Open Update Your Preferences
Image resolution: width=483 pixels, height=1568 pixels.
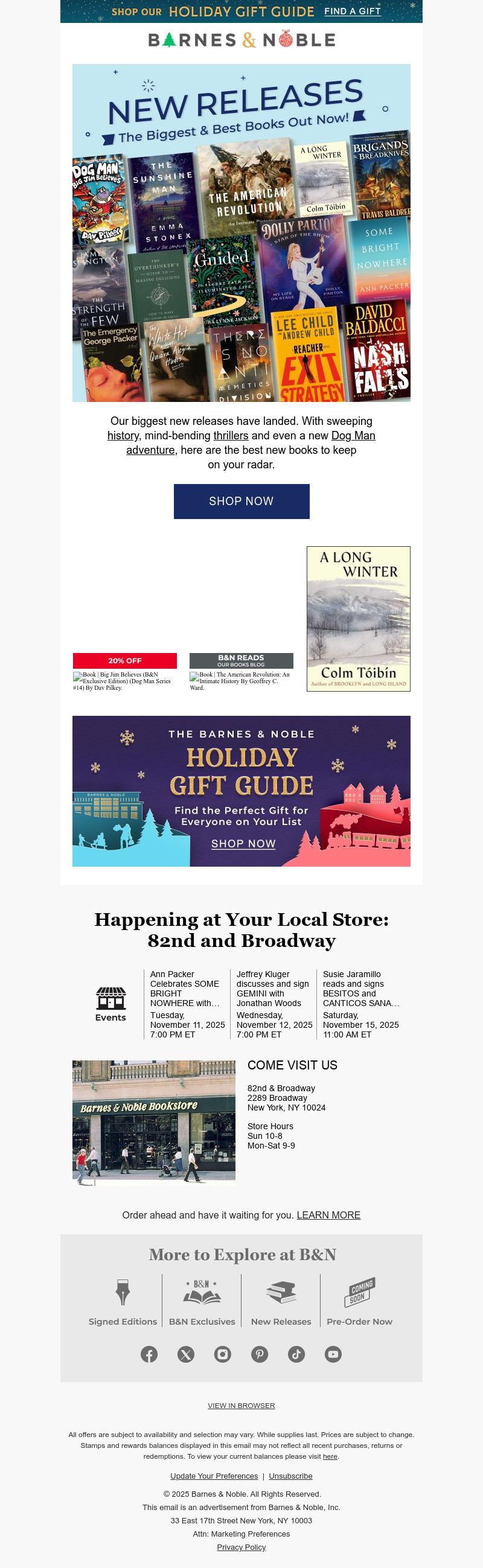[214, 1476]
